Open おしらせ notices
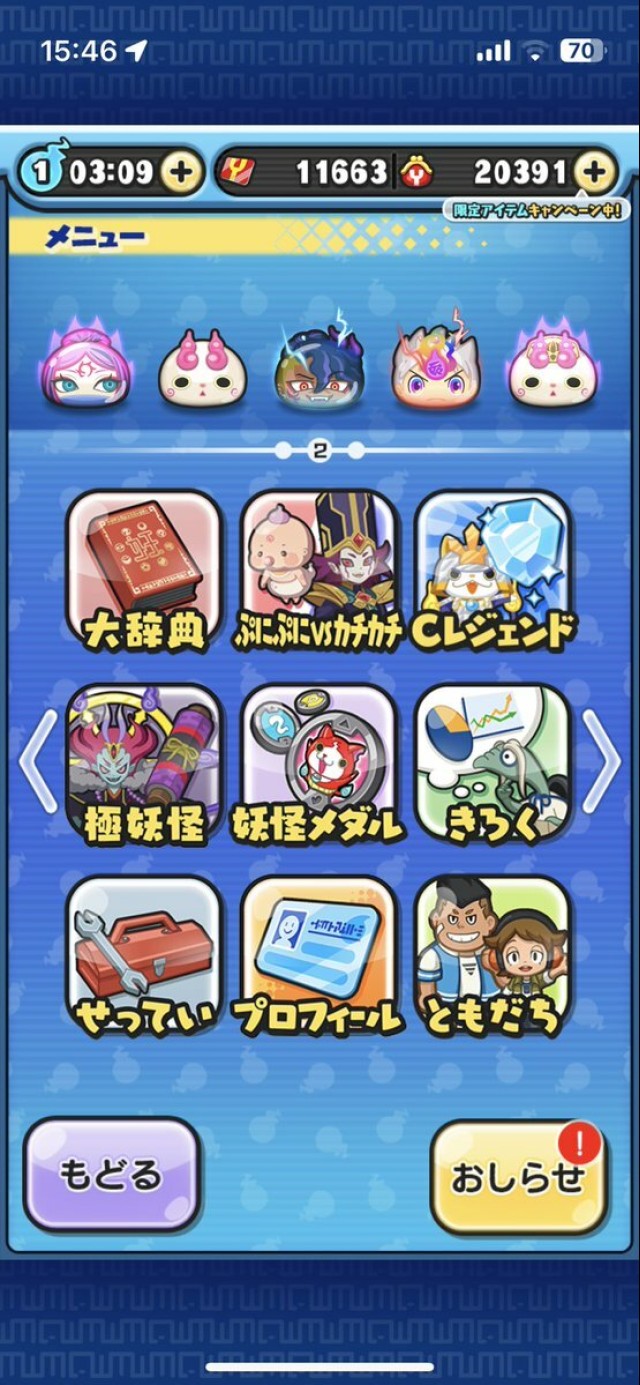 coord(517,1177)
